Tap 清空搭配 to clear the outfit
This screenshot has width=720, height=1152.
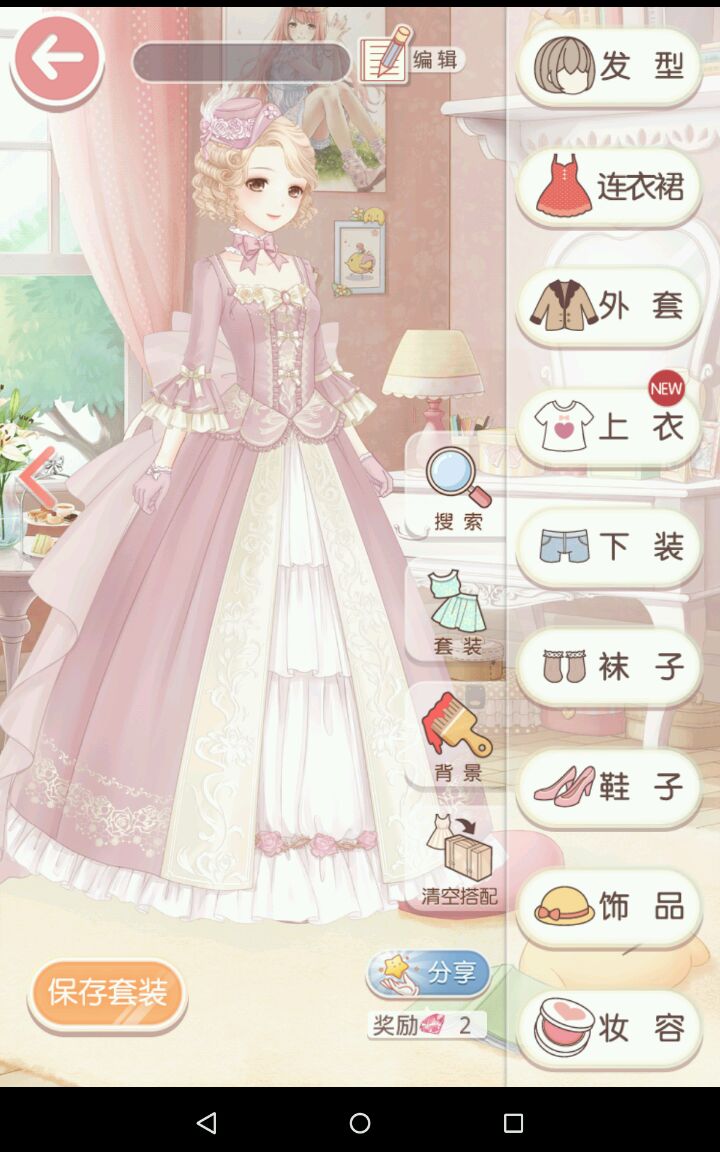[459, 860]
